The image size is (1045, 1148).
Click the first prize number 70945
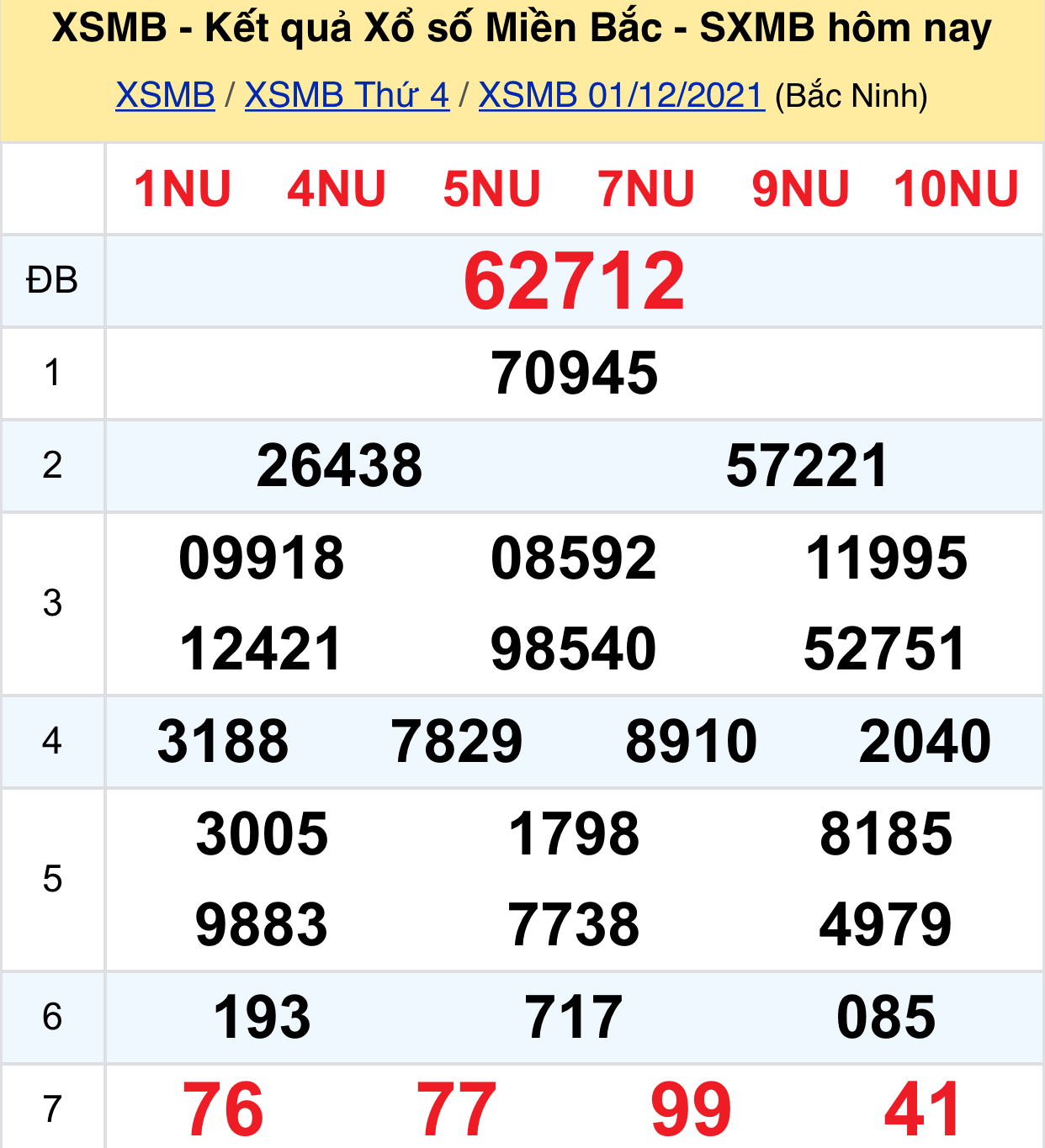point(575,373)
